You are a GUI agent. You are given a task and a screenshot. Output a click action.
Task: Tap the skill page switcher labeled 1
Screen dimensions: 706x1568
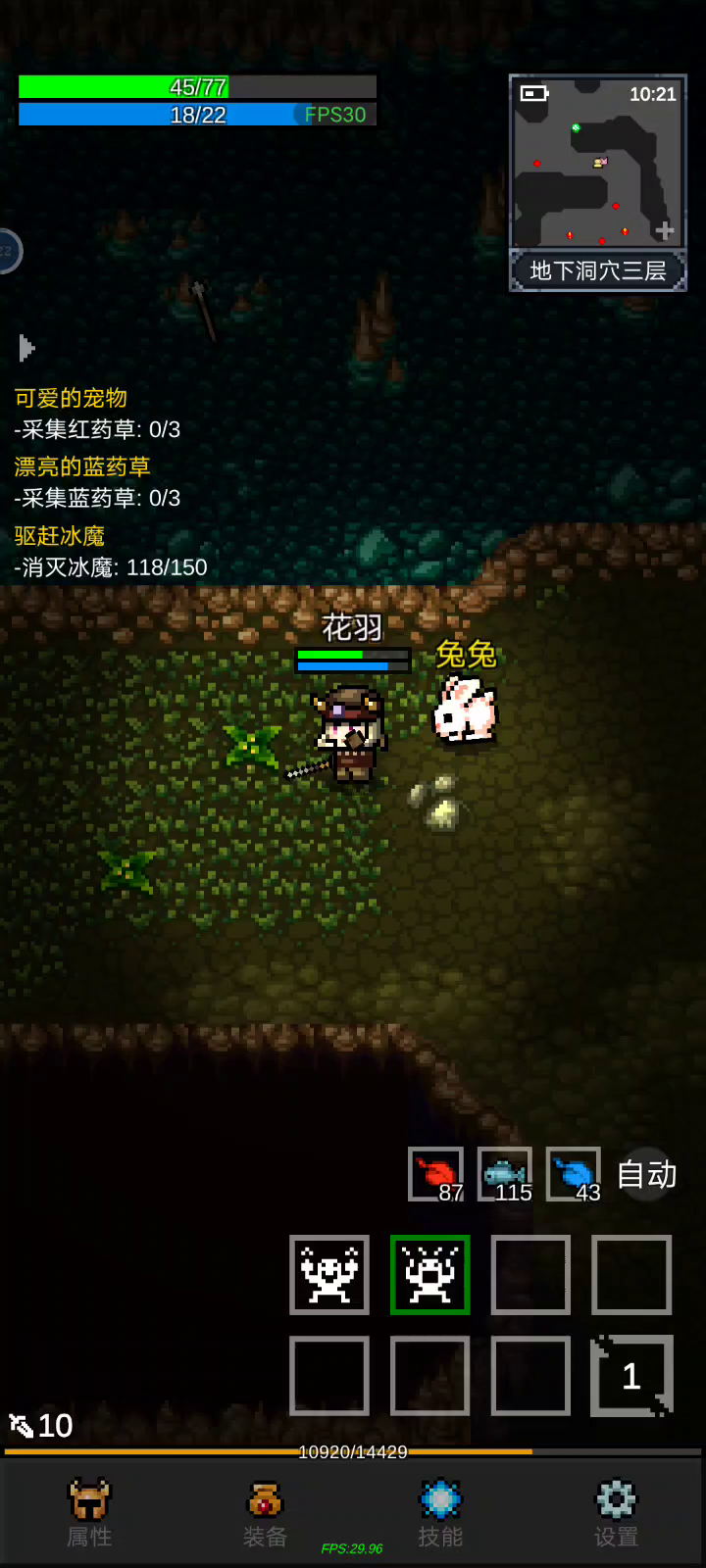click(x=631, y=1376)
